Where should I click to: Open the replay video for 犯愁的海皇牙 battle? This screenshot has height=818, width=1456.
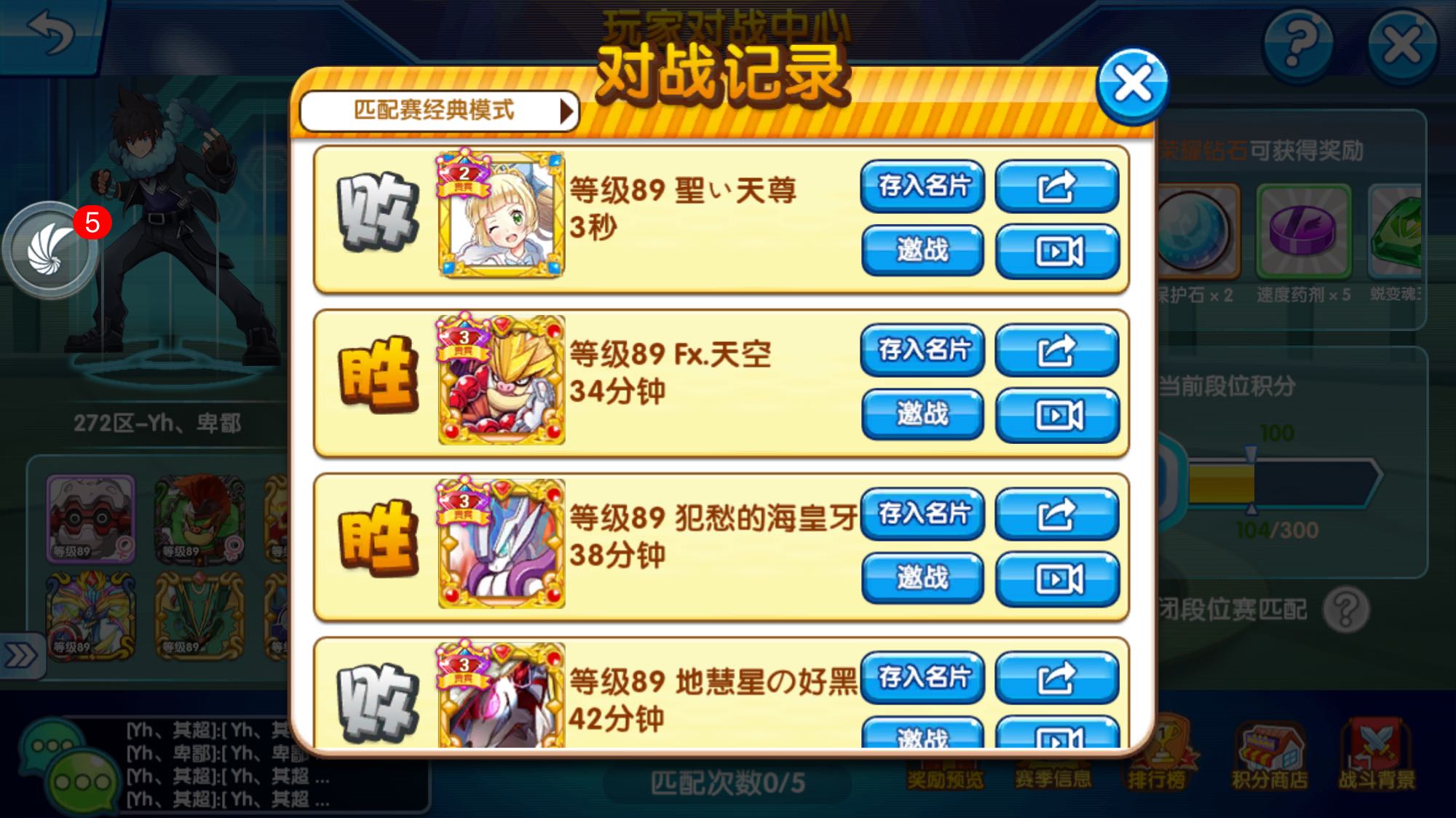tap(1057, 579)
